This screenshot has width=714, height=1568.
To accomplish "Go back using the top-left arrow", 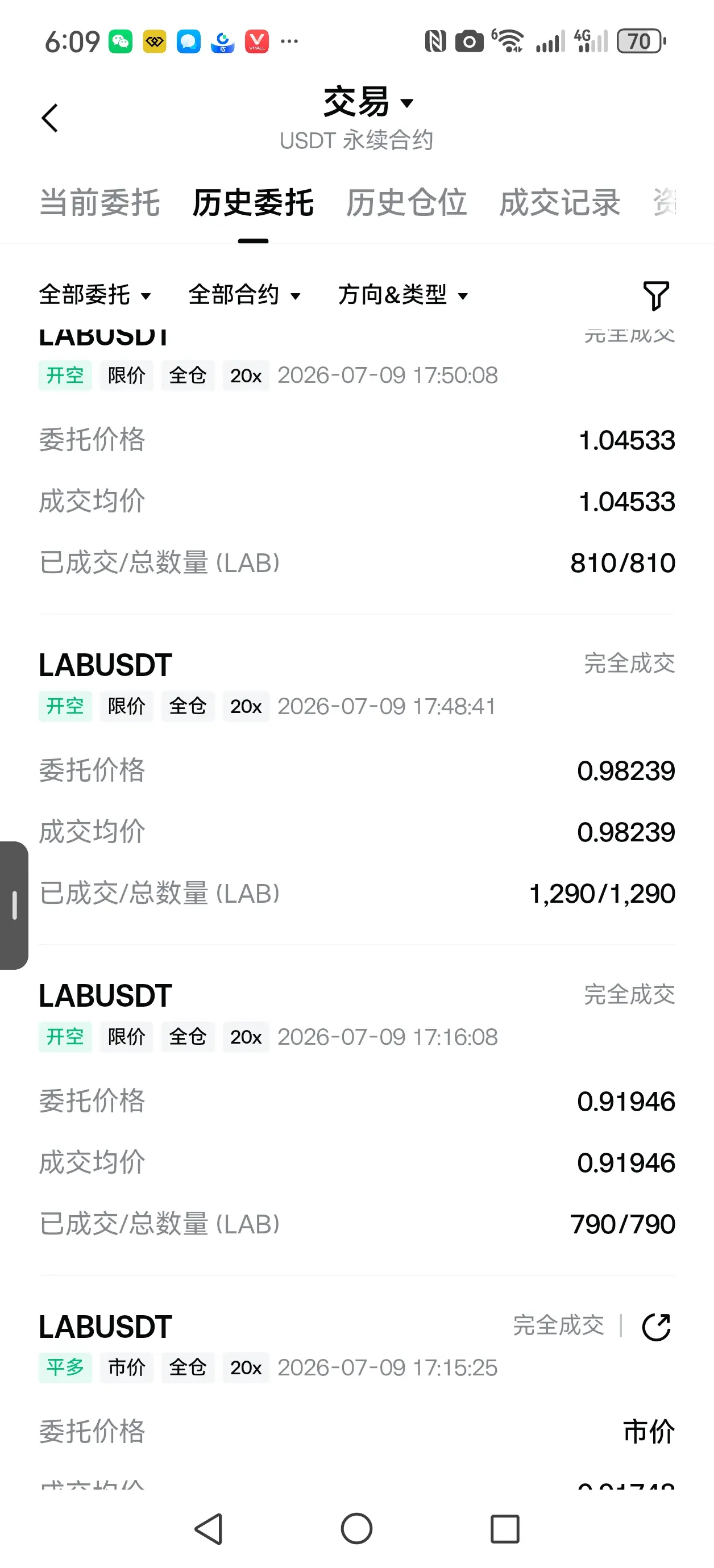I will coord(50,118).
